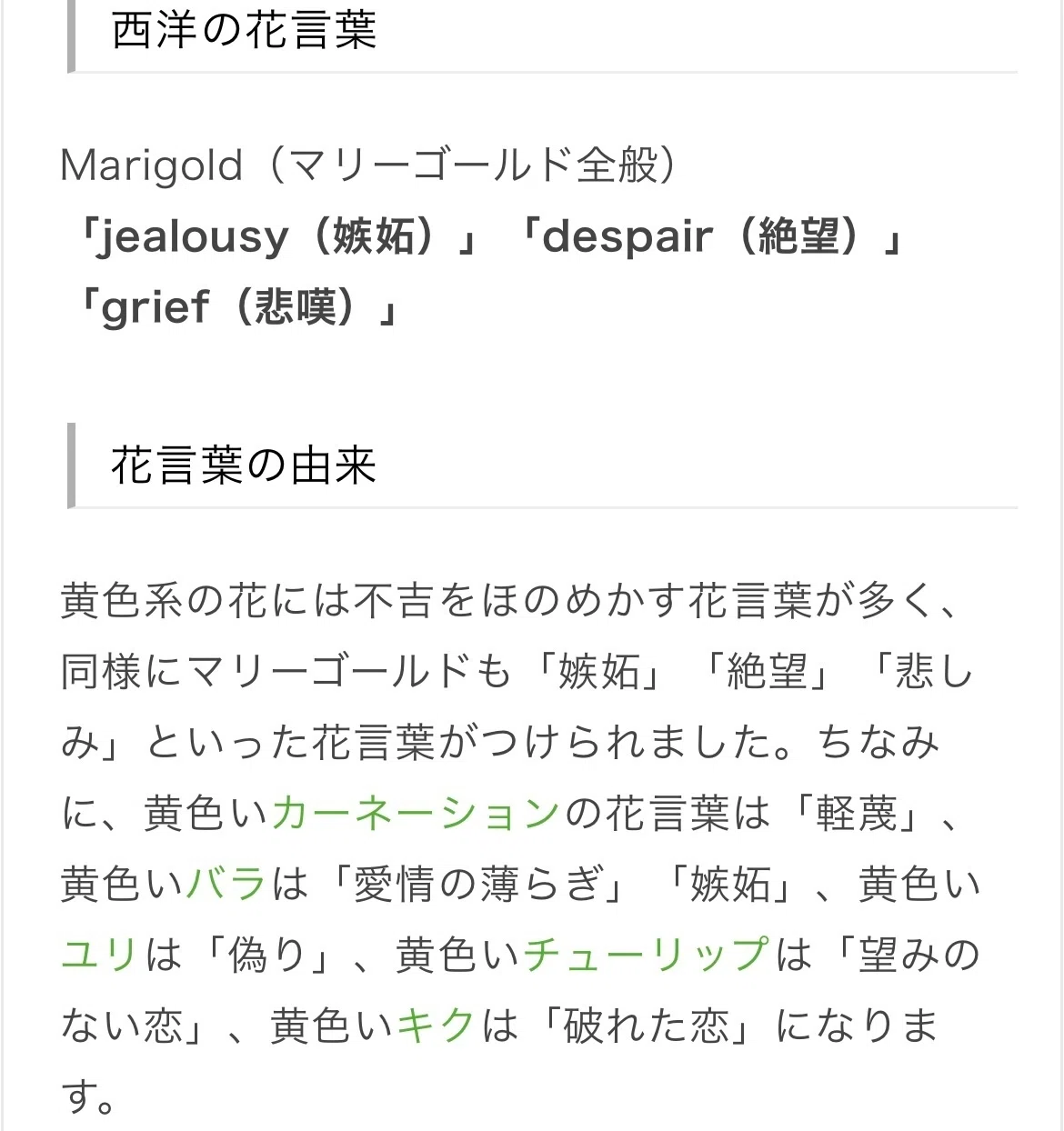Screen dimensions: 1064x1131
Task: Follow the green バラ link
Action: pyautogui.click(x=226, y=884)
